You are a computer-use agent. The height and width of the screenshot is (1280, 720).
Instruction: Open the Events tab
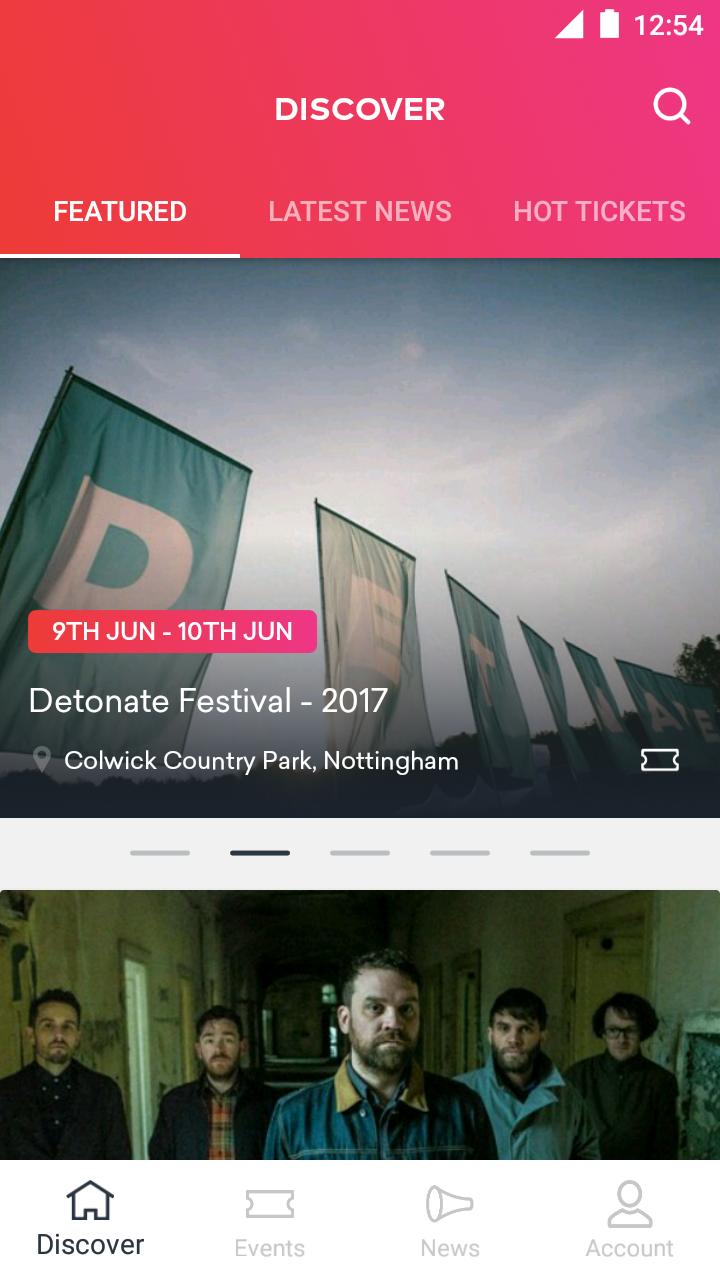tap(270, 1220)
